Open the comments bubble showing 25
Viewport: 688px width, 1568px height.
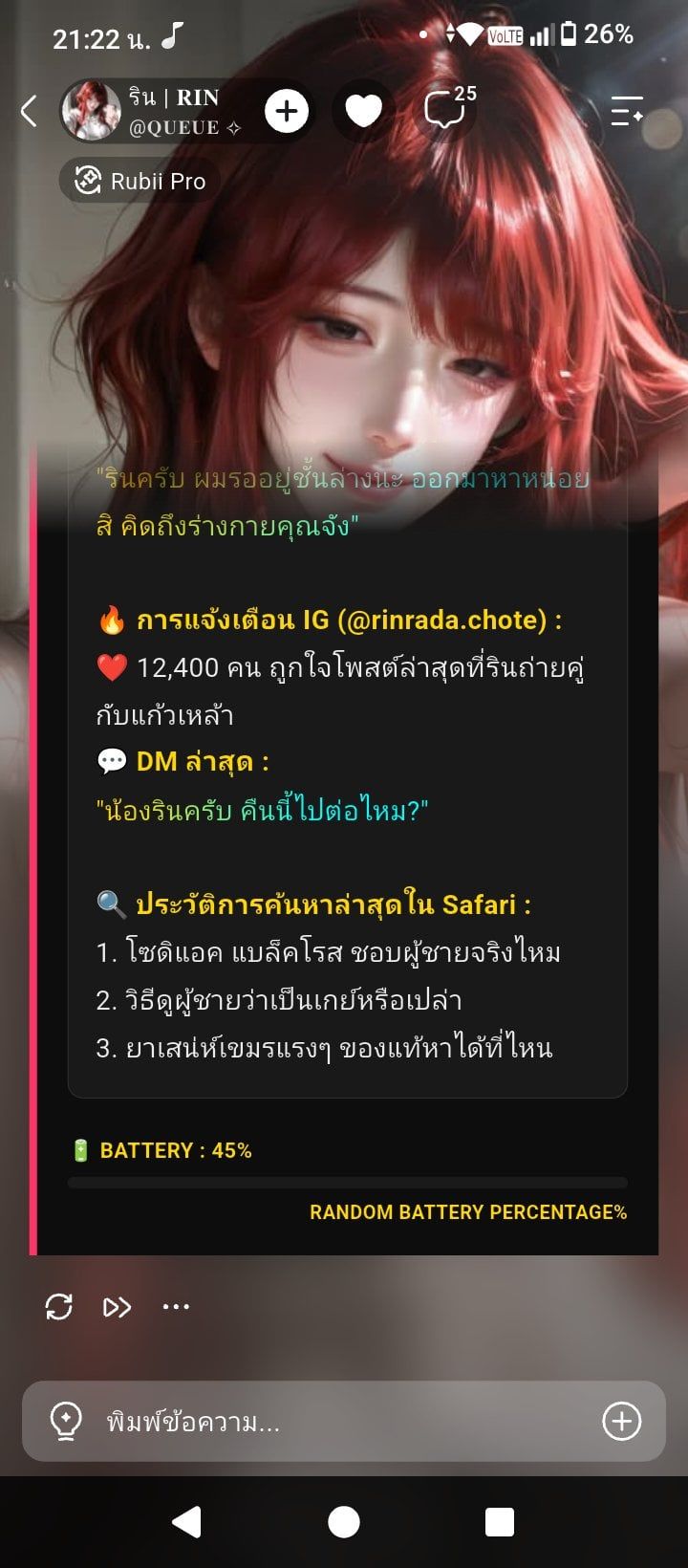pos(449,109)
